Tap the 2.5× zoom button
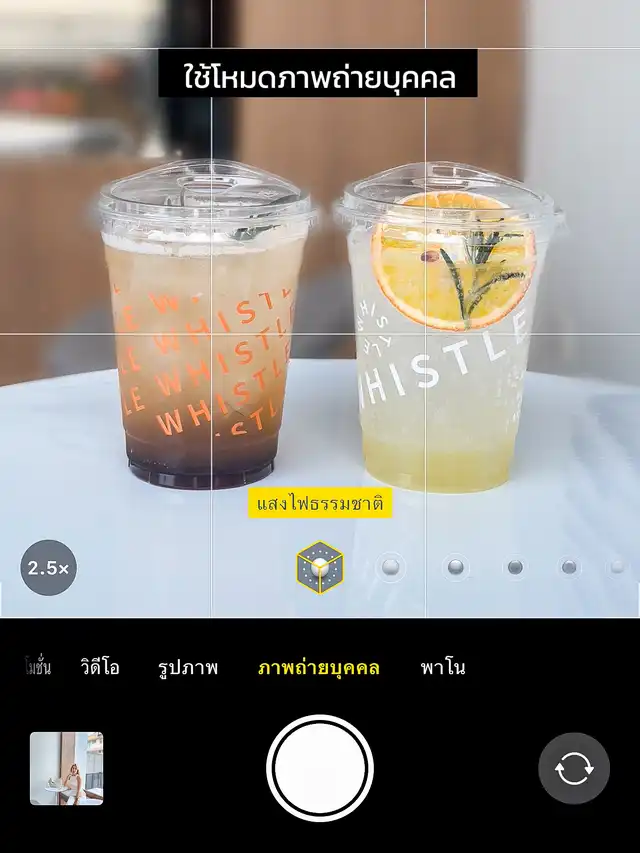 pyautogui.click(x=48, y=567)
